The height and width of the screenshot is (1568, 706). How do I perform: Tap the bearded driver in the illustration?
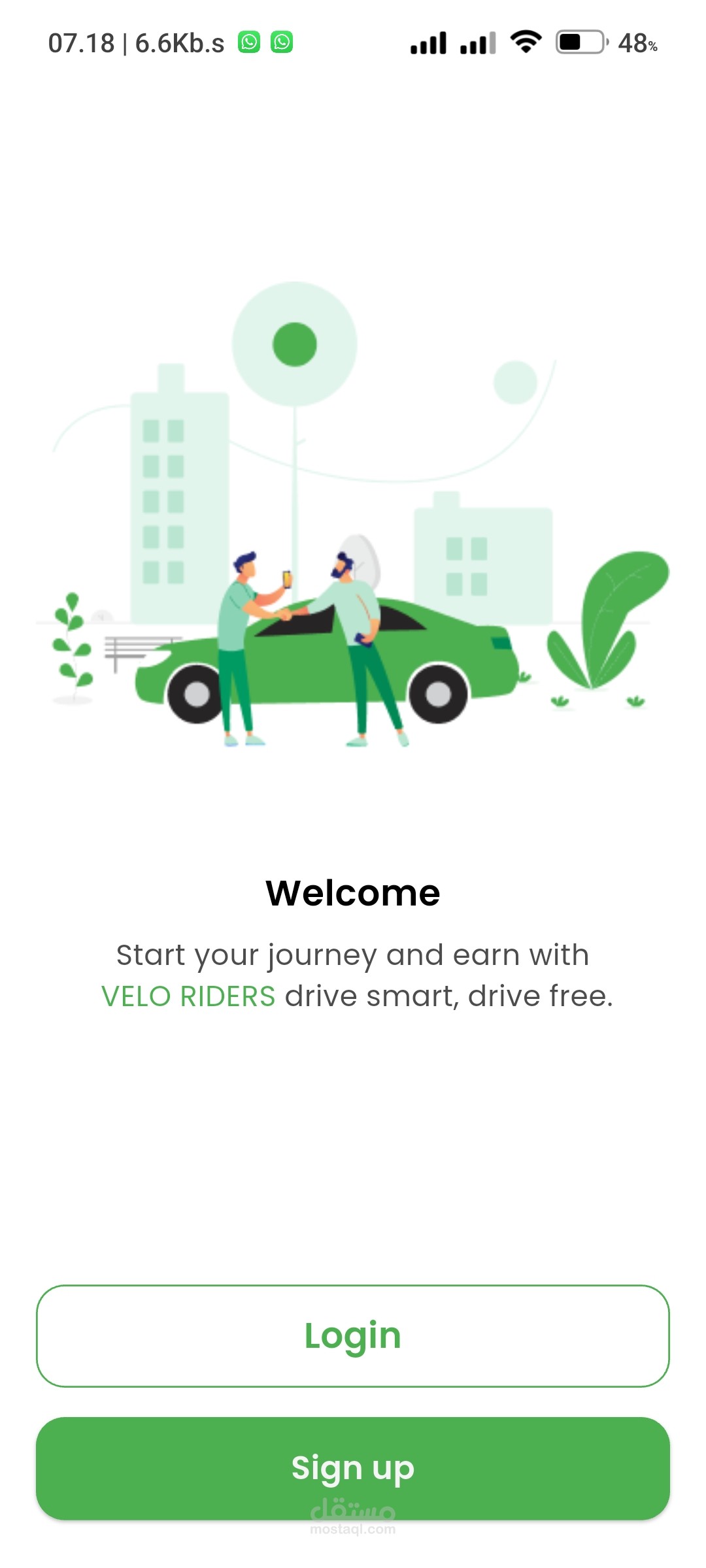point(356,621)
